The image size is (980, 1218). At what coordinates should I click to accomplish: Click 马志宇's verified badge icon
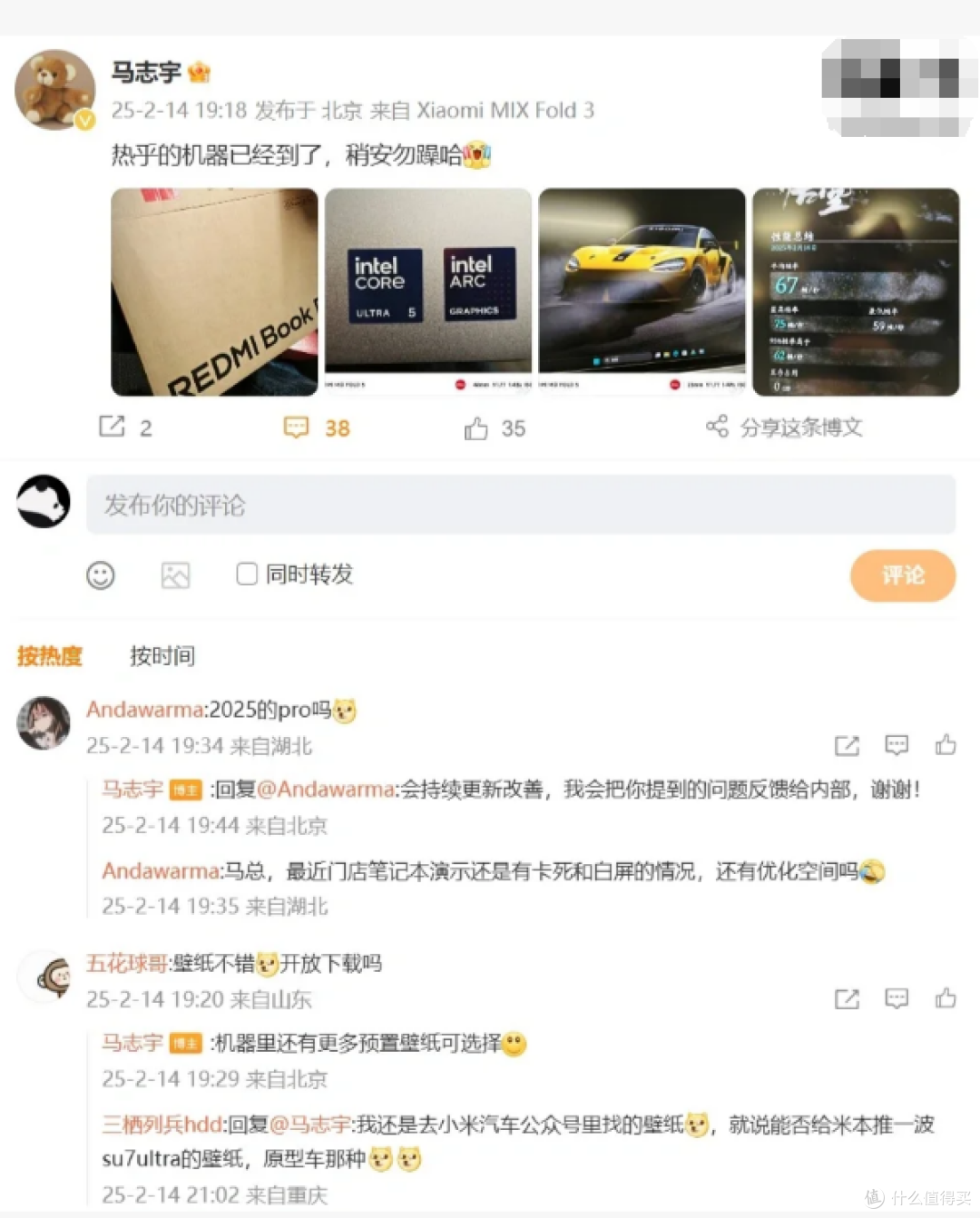coord(84,117)
